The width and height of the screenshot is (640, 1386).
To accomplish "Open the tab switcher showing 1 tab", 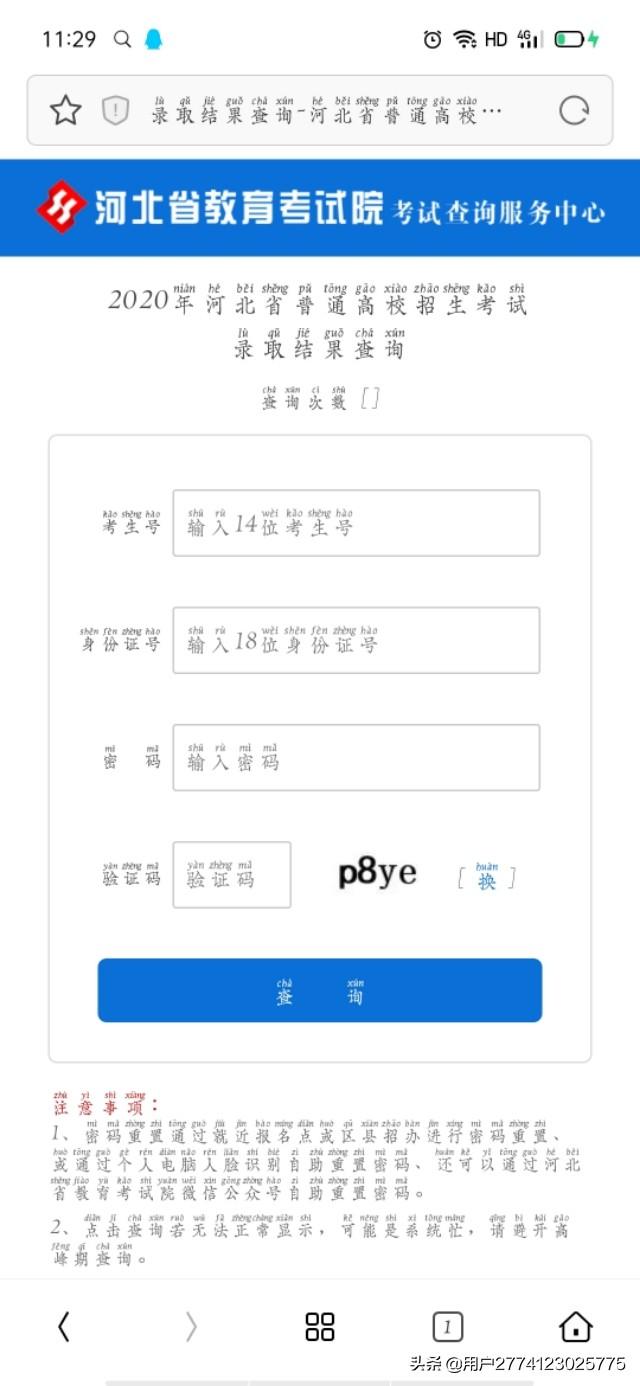I will pyautogui.click(x=447, y=1327).
